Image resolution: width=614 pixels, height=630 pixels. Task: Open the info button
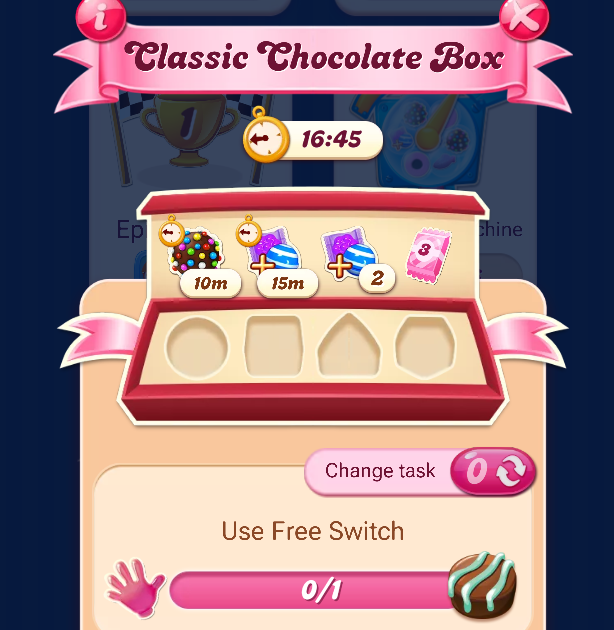tap(100, 16)
